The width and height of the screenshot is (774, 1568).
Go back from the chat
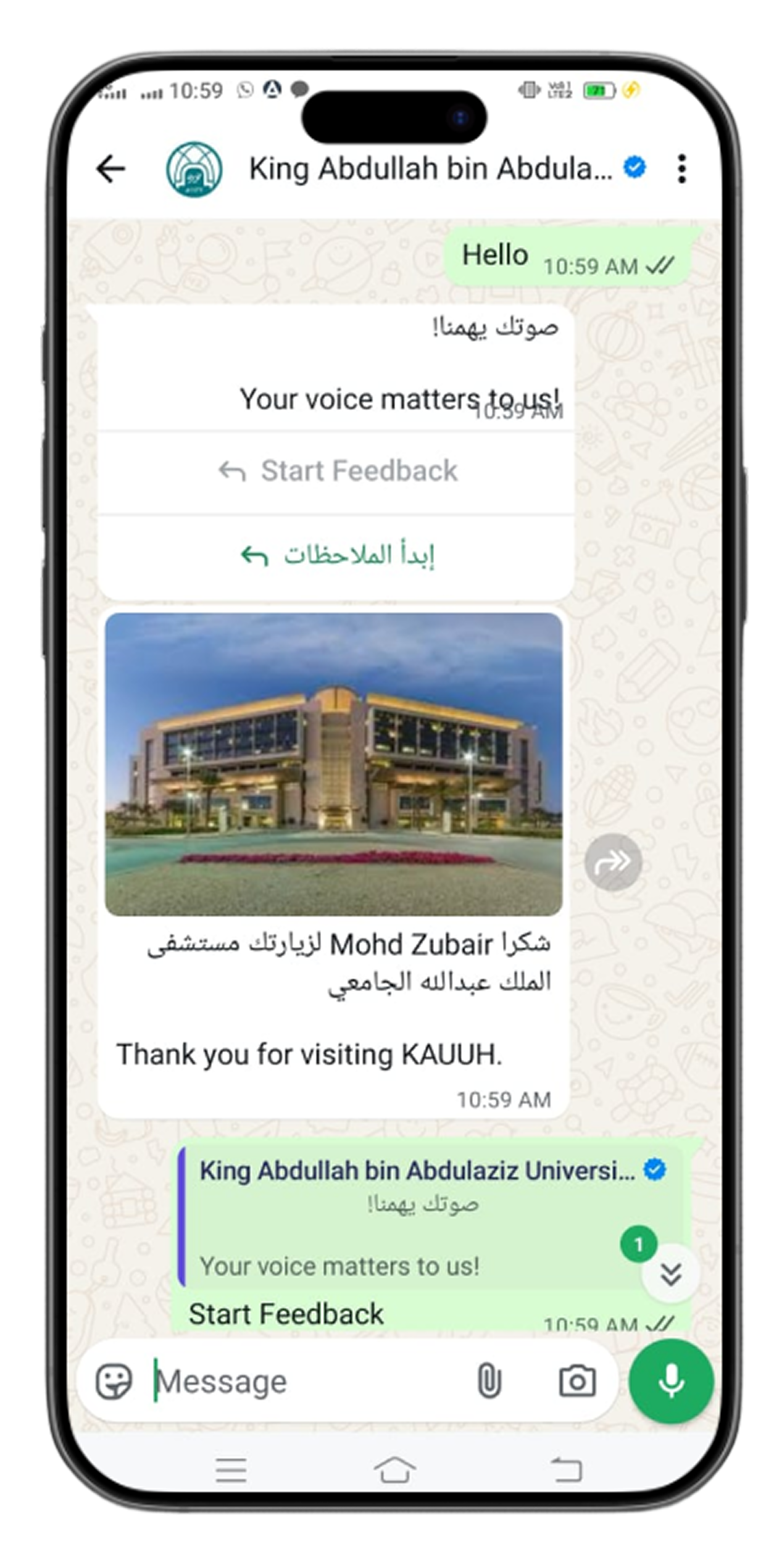pos(111,168)
